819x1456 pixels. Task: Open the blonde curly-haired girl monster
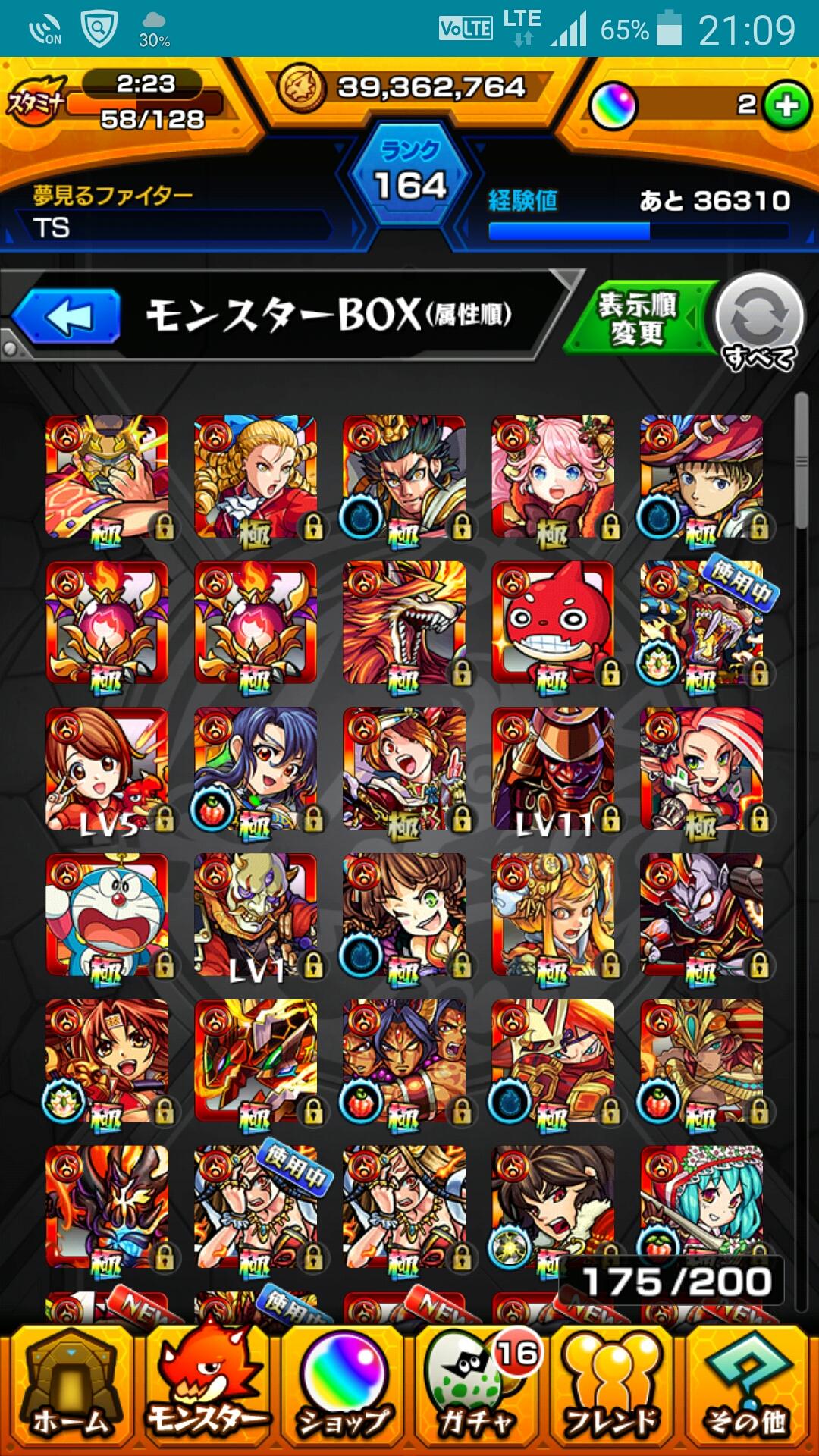pyautogui.click(x=256, y=475)
